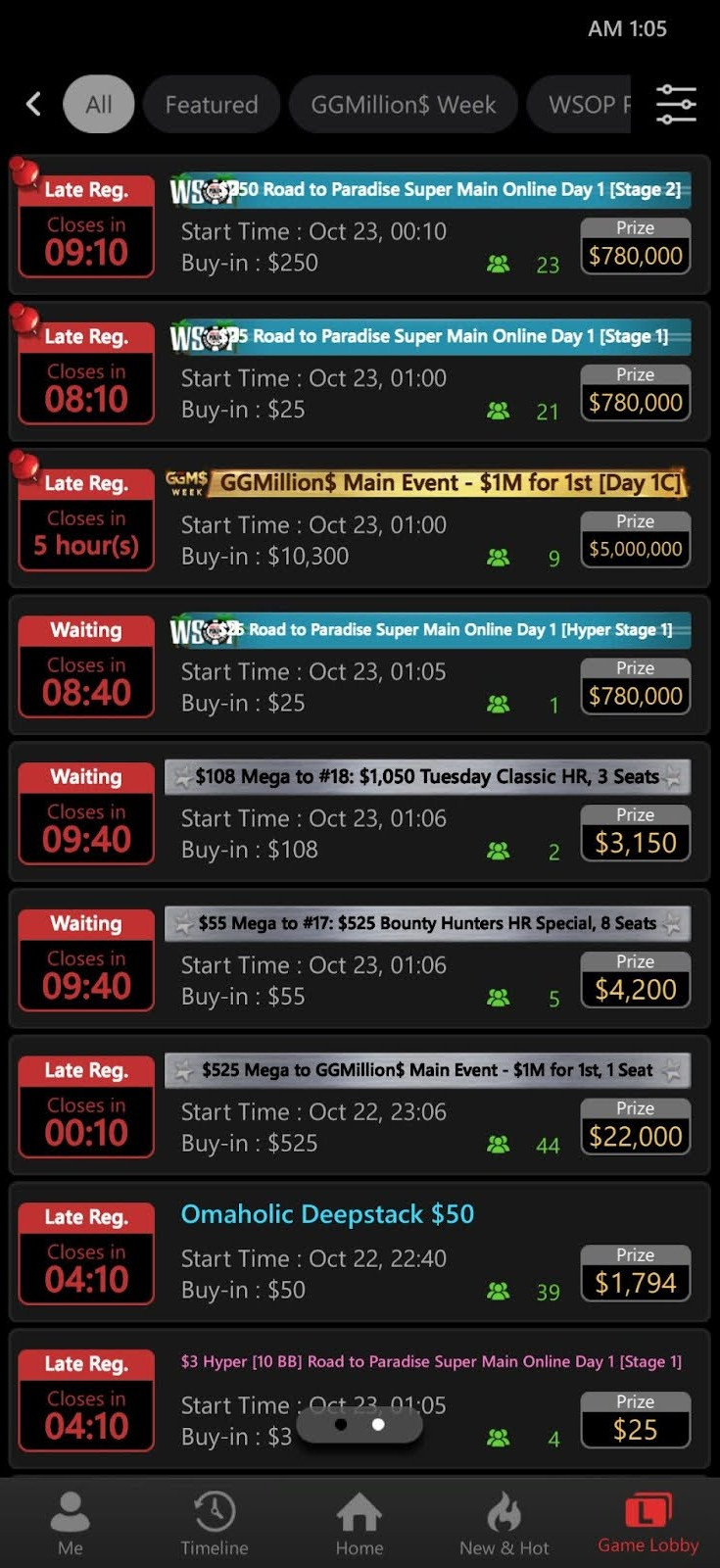Screen dimensions: 720x1568
Task: Switch to GGMillion$ Week chip
Action: pyautogui.click(x=403, y=104)
